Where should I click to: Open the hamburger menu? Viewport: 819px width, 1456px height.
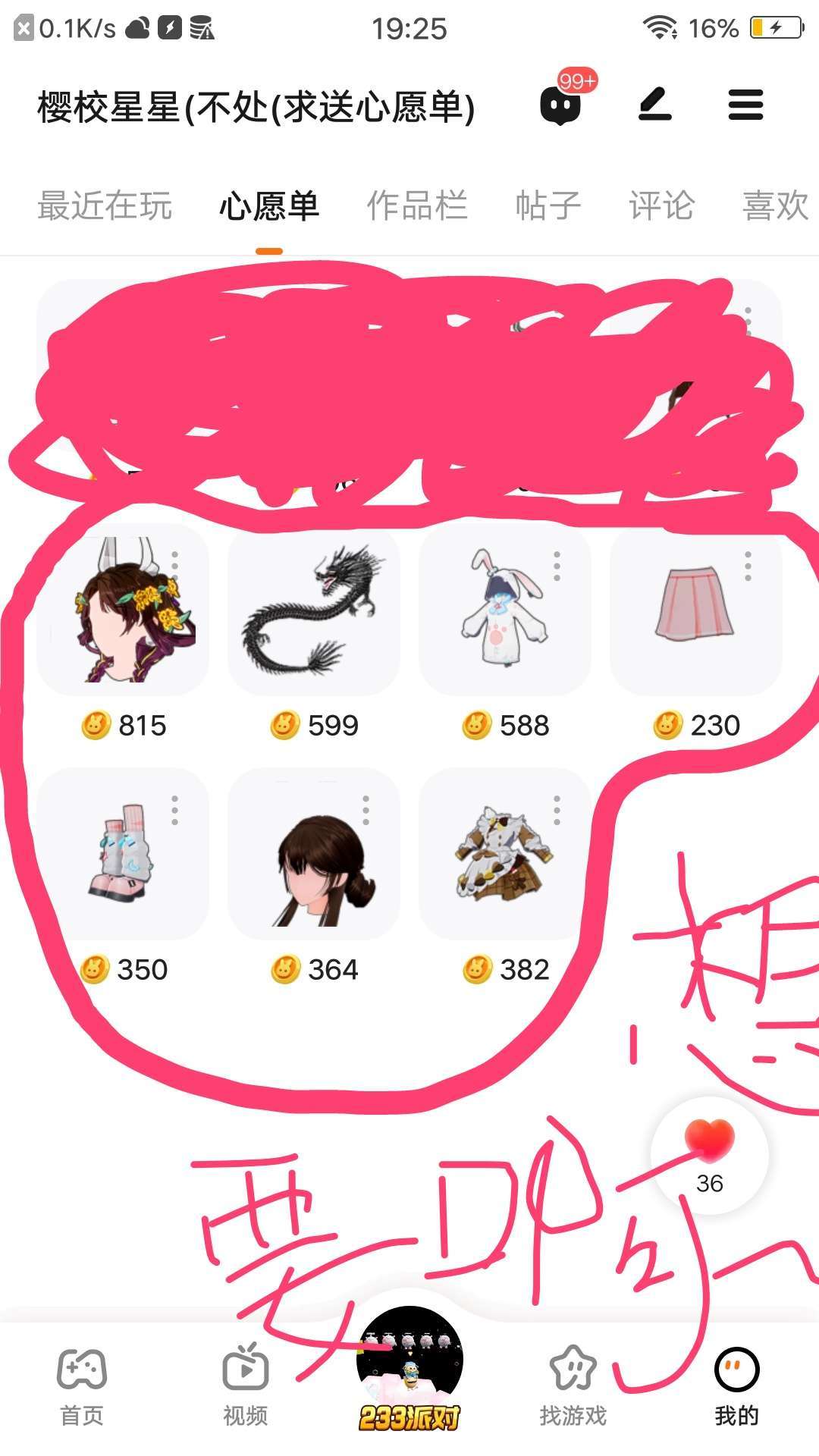tap(745, 105)
